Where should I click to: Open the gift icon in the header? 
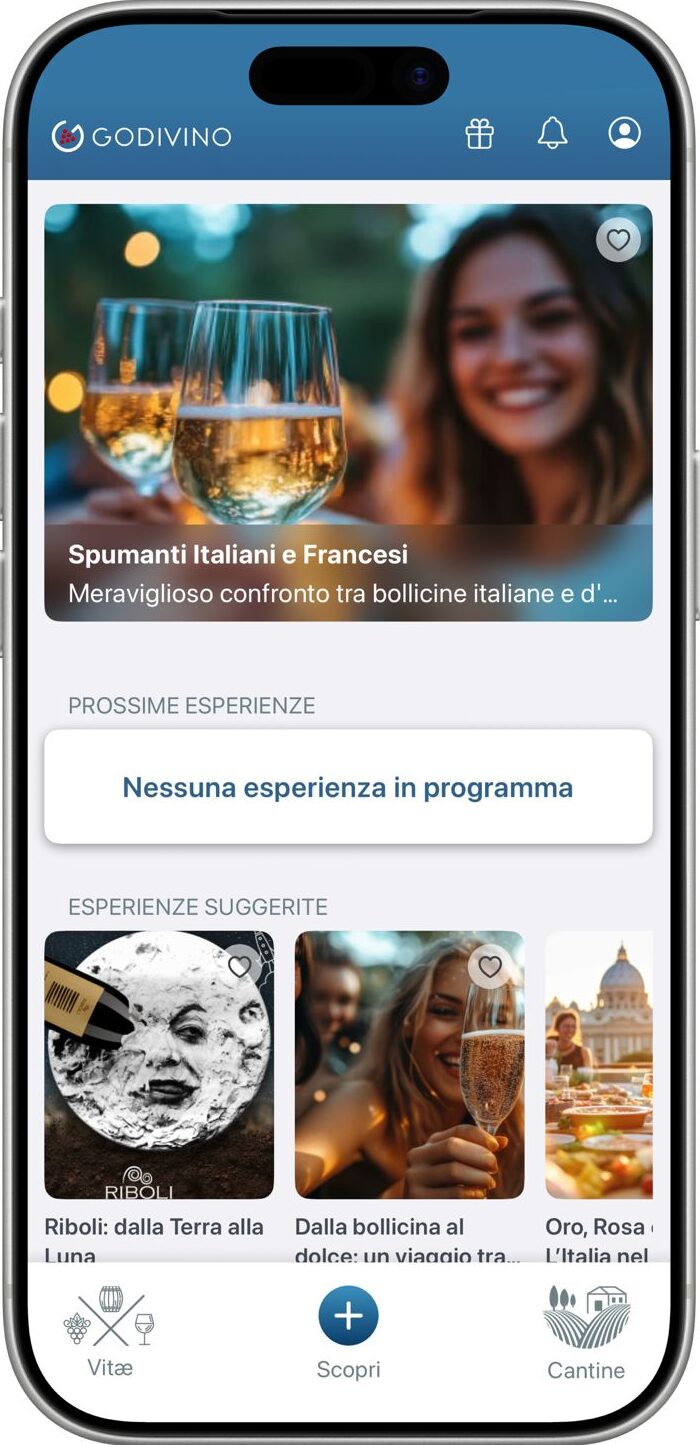coord(480,134)
